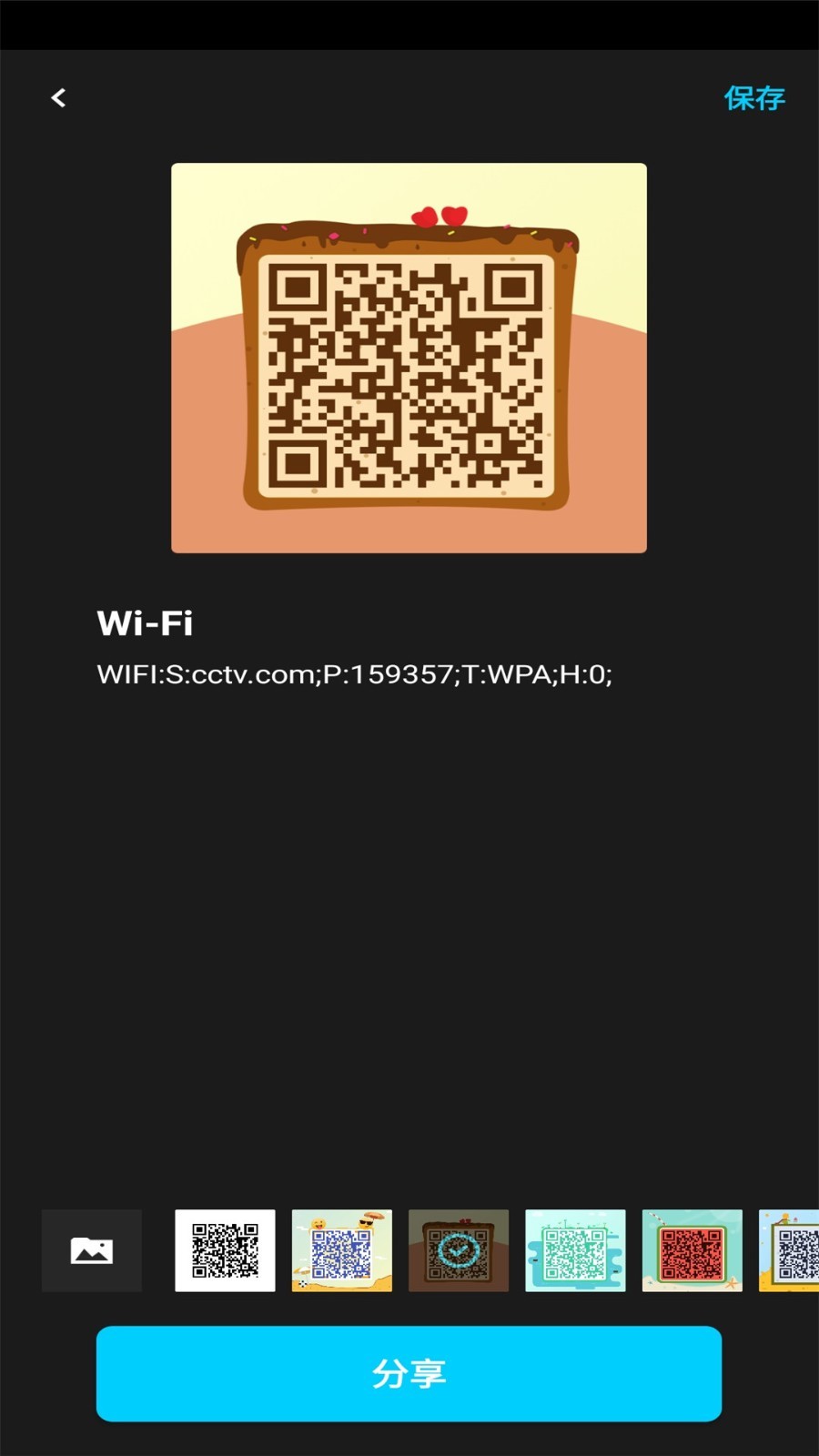Pick a custom background from the gallery icon
Viewport: 819px width, 1456px height.
click(92, 1250)
